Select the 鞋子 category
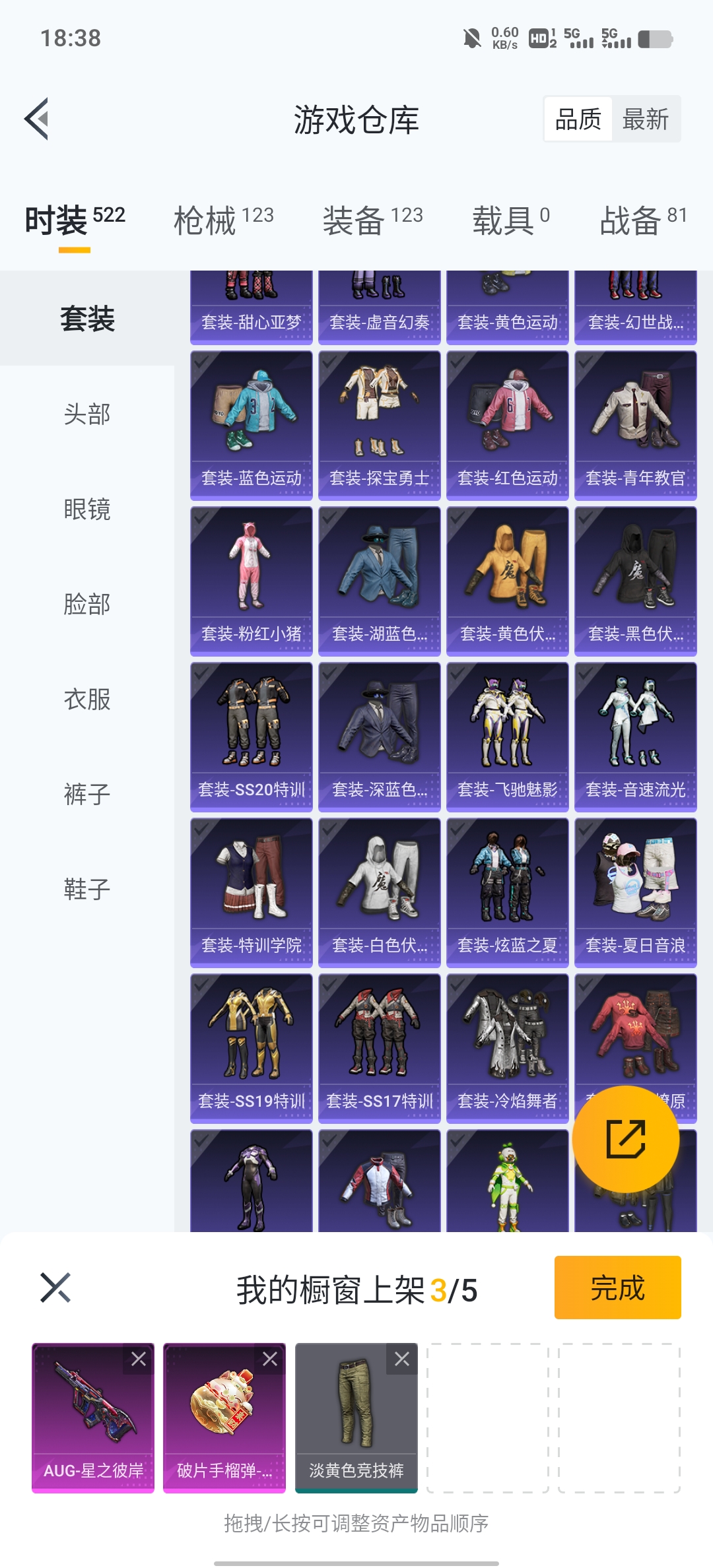Image resolution: width=713 pixels, height=1568 pixels. [x=87, y=890]
